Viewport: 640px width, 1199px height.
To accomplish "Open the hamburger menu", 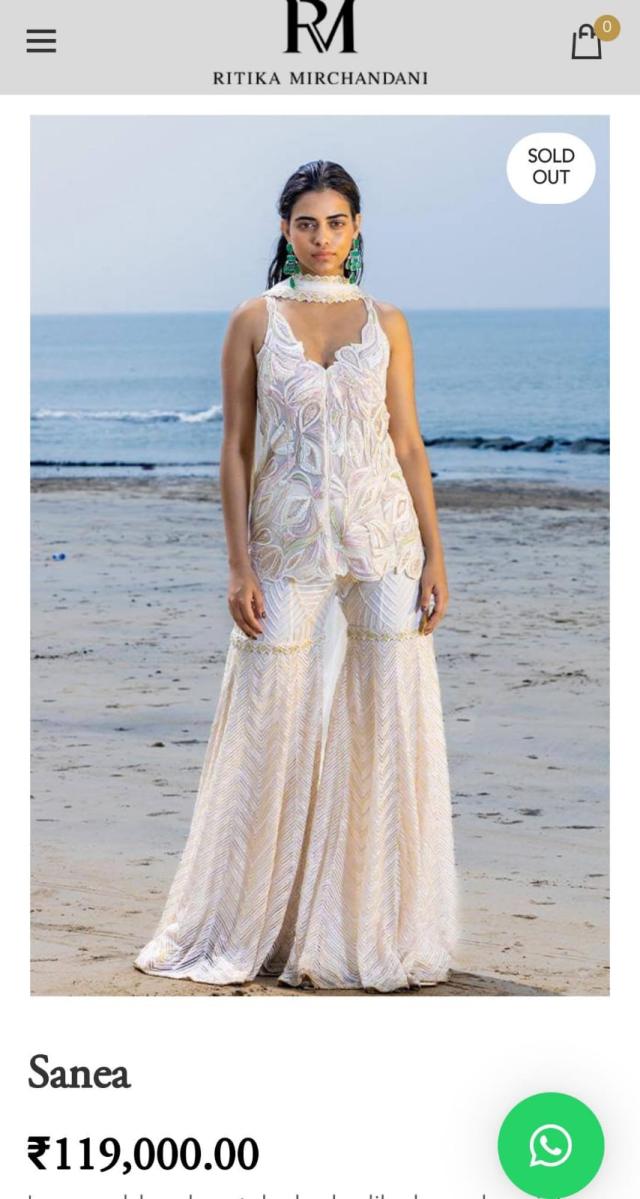I will [x=41, y=41].
